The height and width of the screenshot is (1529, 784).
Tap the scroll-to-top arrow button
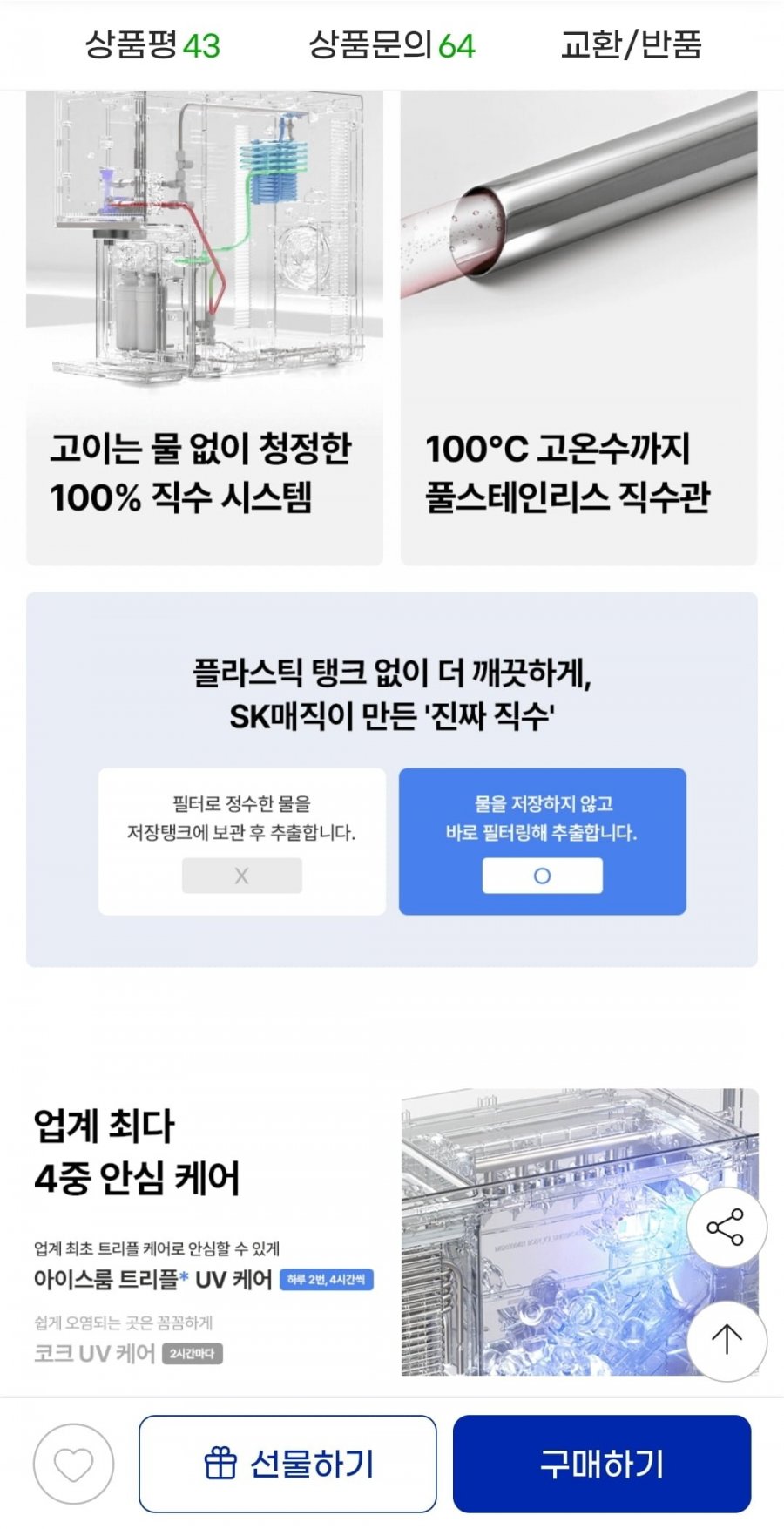pyautogui.click(x=727, y=1340)
